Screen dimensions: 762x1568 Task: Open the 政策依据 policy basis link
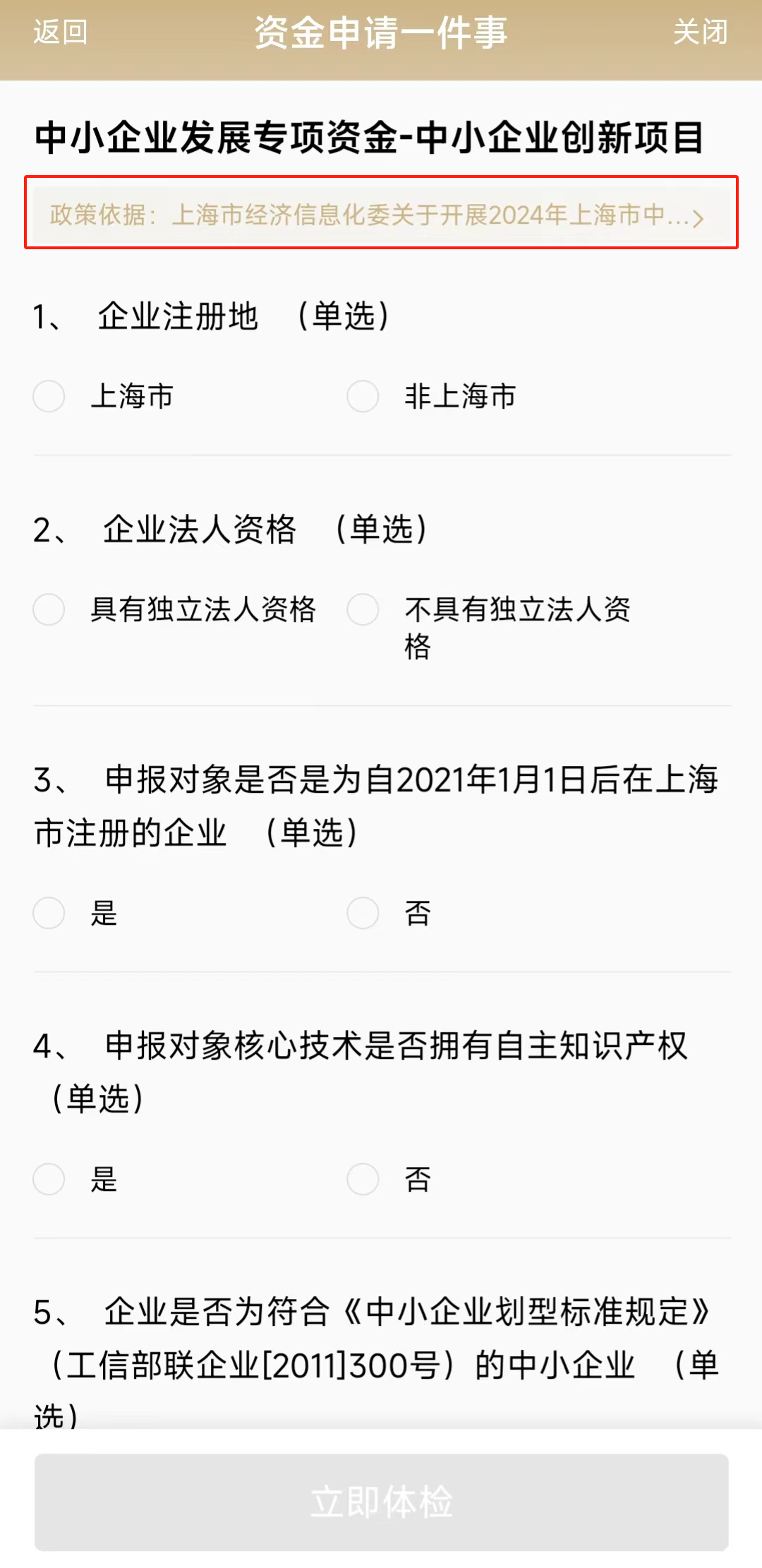[x=381, y=214]
